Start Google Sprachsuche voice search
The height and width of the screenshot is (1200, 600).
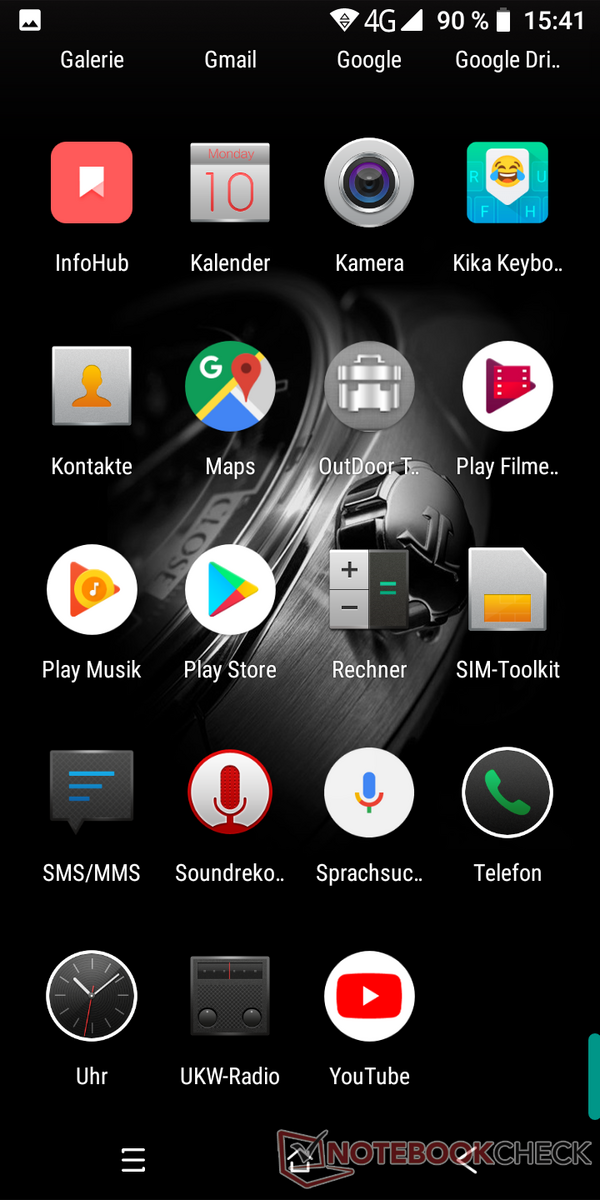pos(369,792)
